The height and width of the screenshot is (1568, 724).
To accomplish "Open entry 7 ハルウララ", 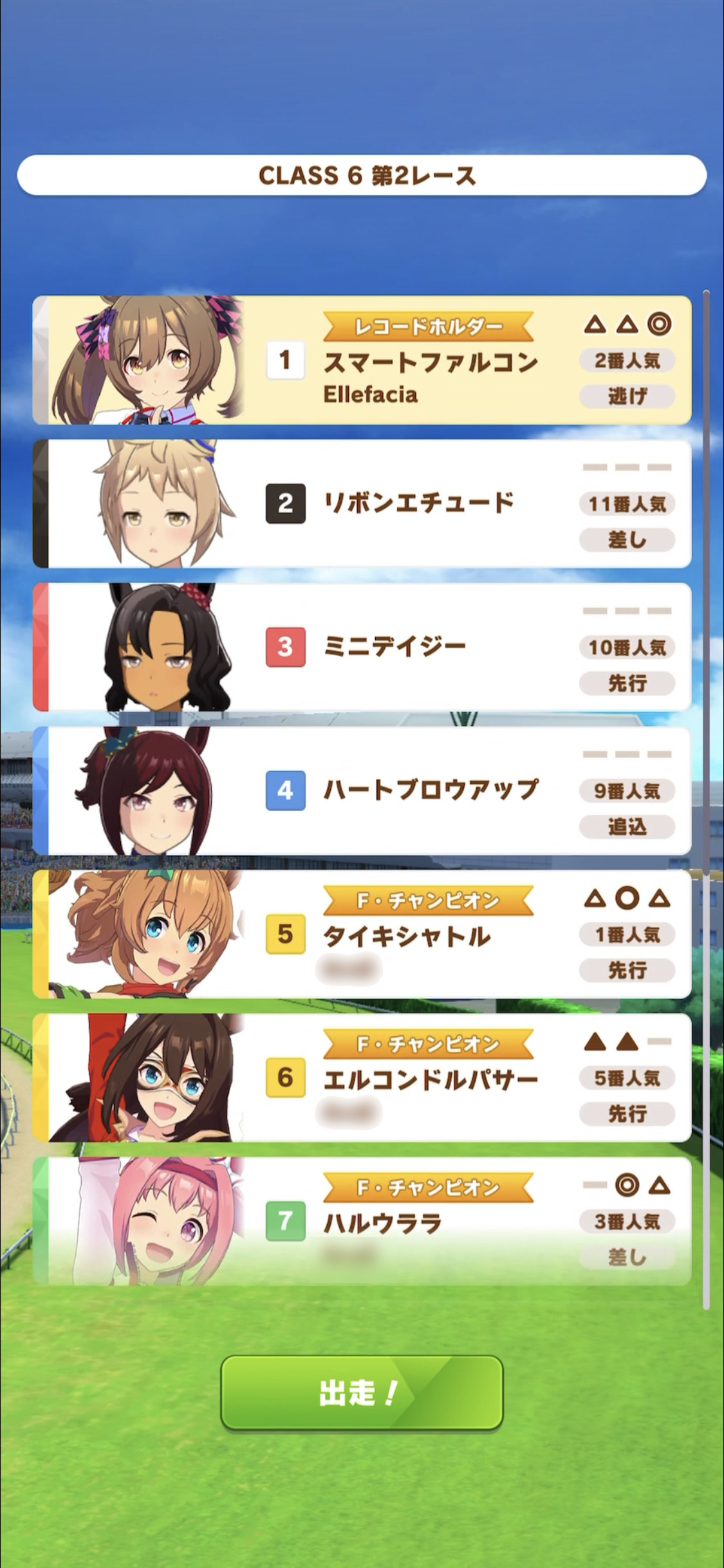I will point(362,1221).
